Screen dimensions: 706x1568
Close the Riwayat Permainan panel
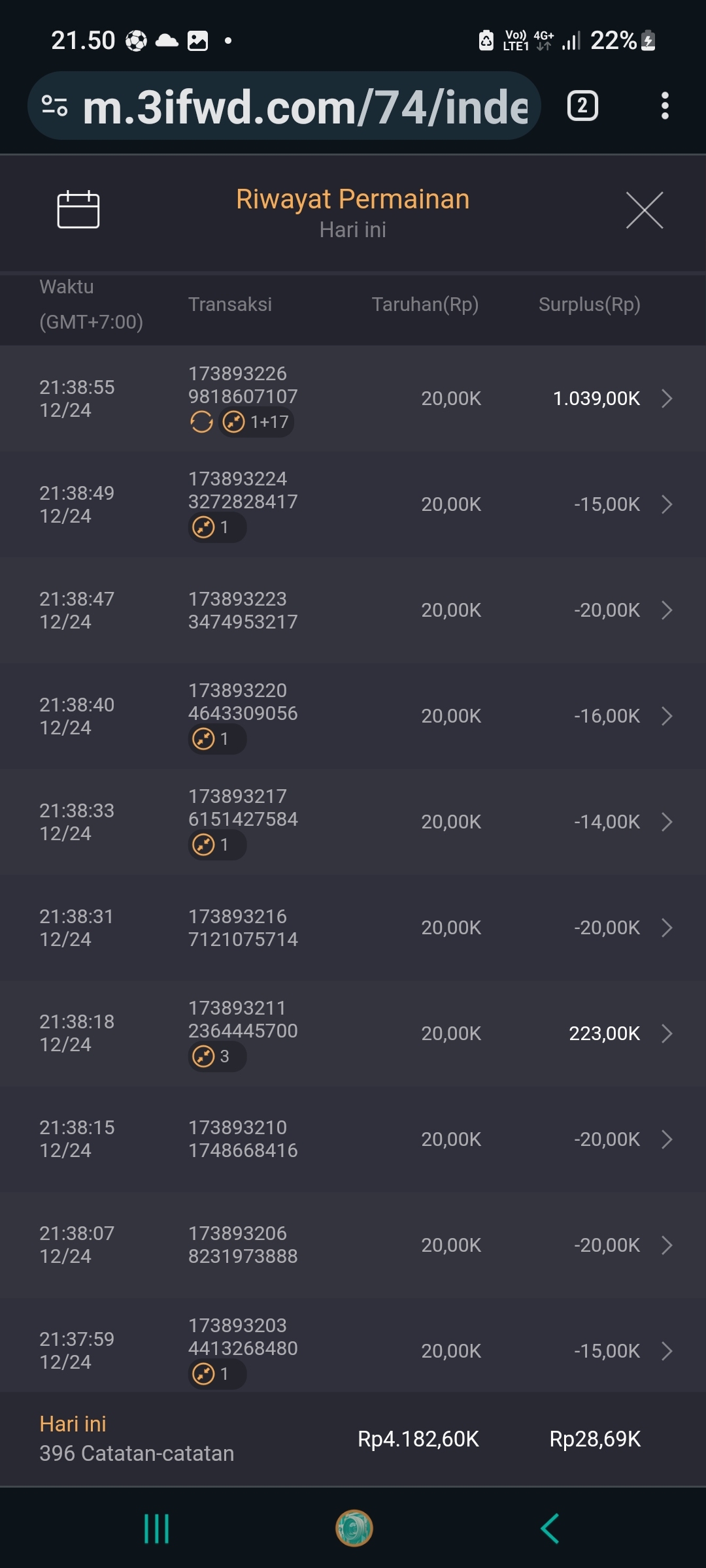(x=644, y=210)
